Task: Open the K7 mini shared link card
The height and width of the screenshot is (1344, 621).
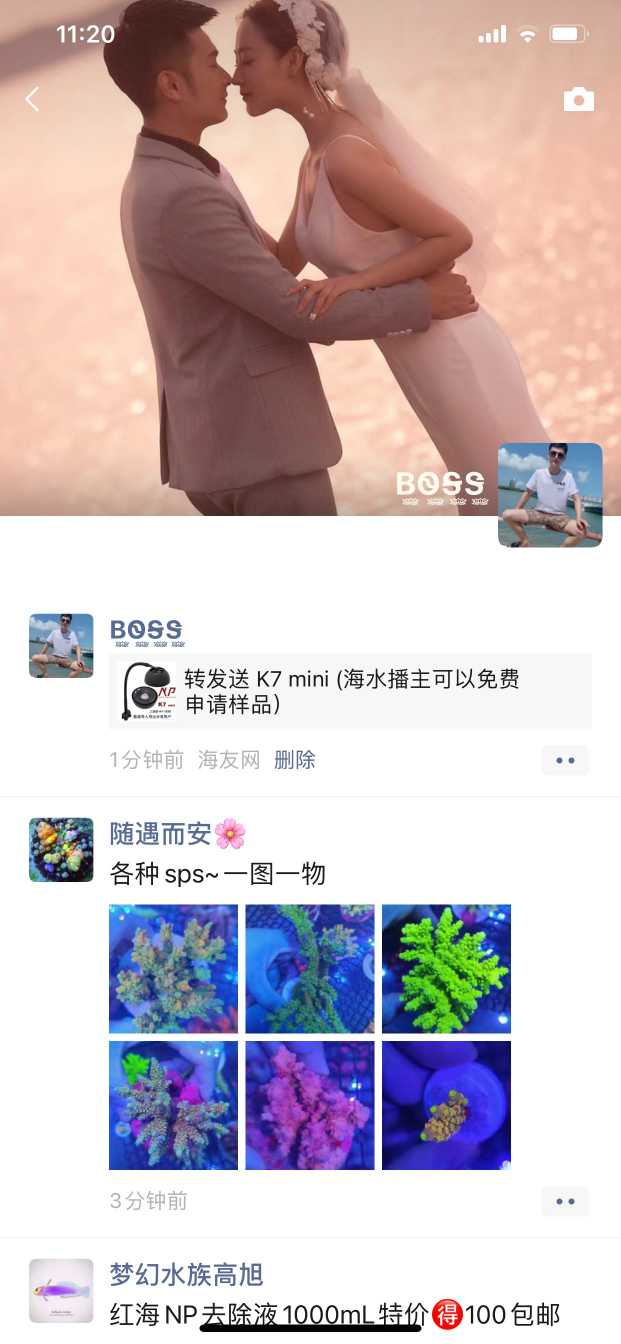Action: [350, 691]
